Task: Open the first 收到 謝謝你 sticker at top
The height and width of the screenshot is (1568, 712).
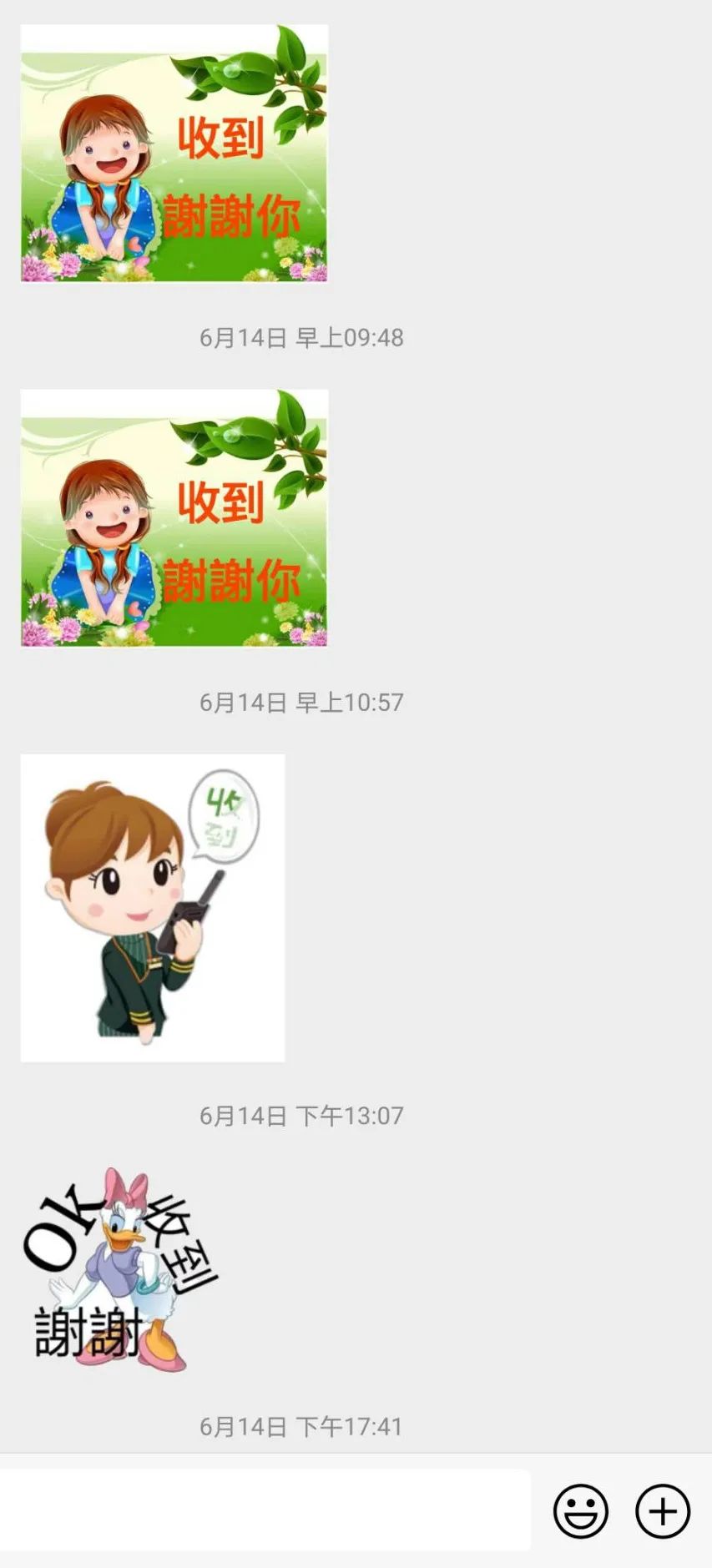Action: click(x=174, y=154)
